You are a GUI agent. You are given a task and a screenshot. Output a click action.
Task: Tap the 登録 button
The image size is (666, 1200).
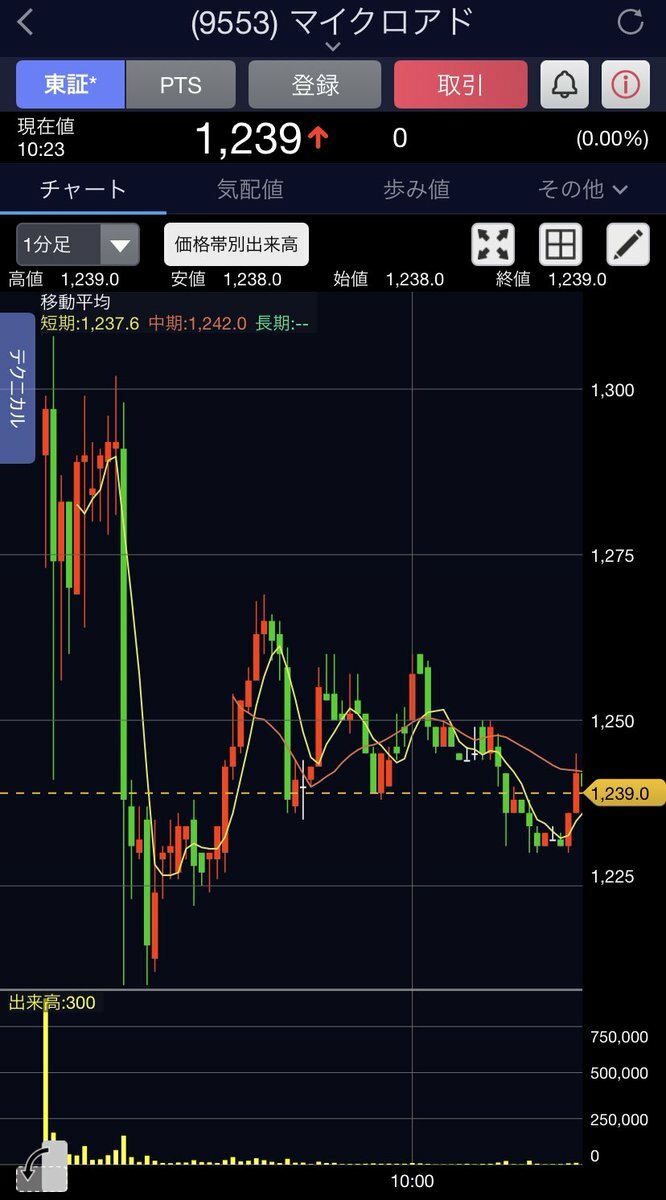pyautogui.click(x=315, y=85)
